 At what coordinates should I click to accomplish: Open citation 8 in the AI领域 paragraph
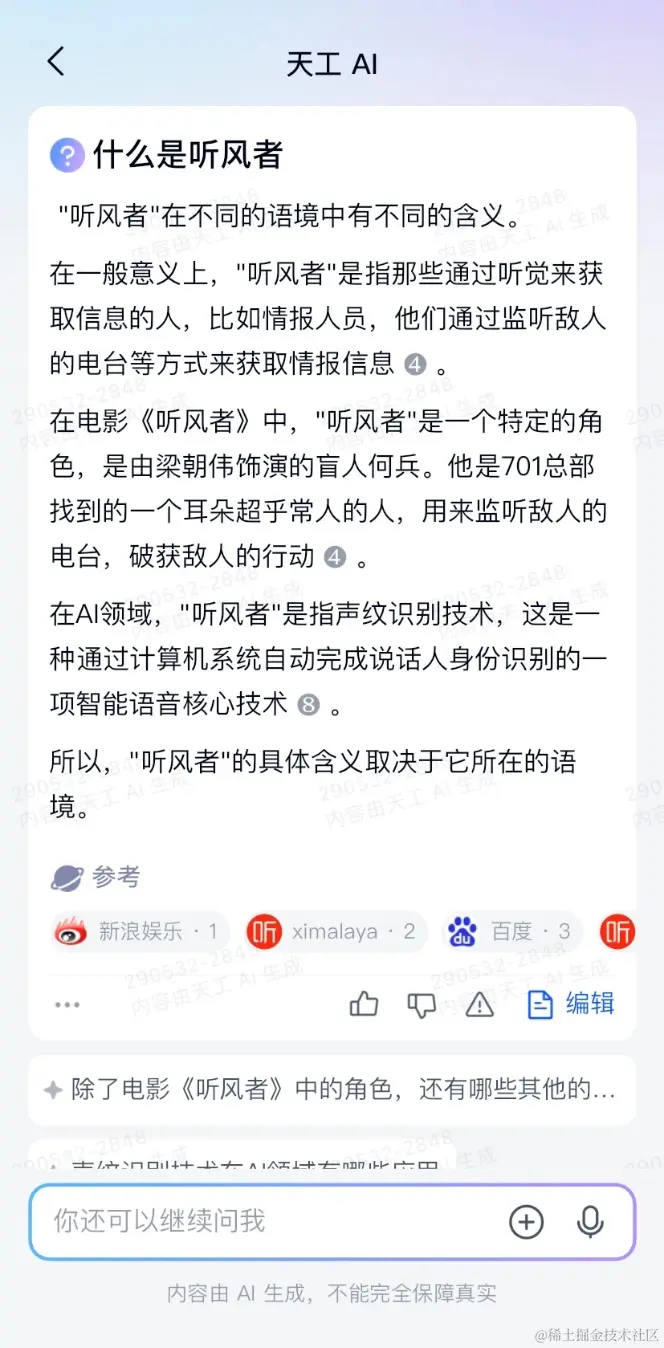tap(309, 705)
